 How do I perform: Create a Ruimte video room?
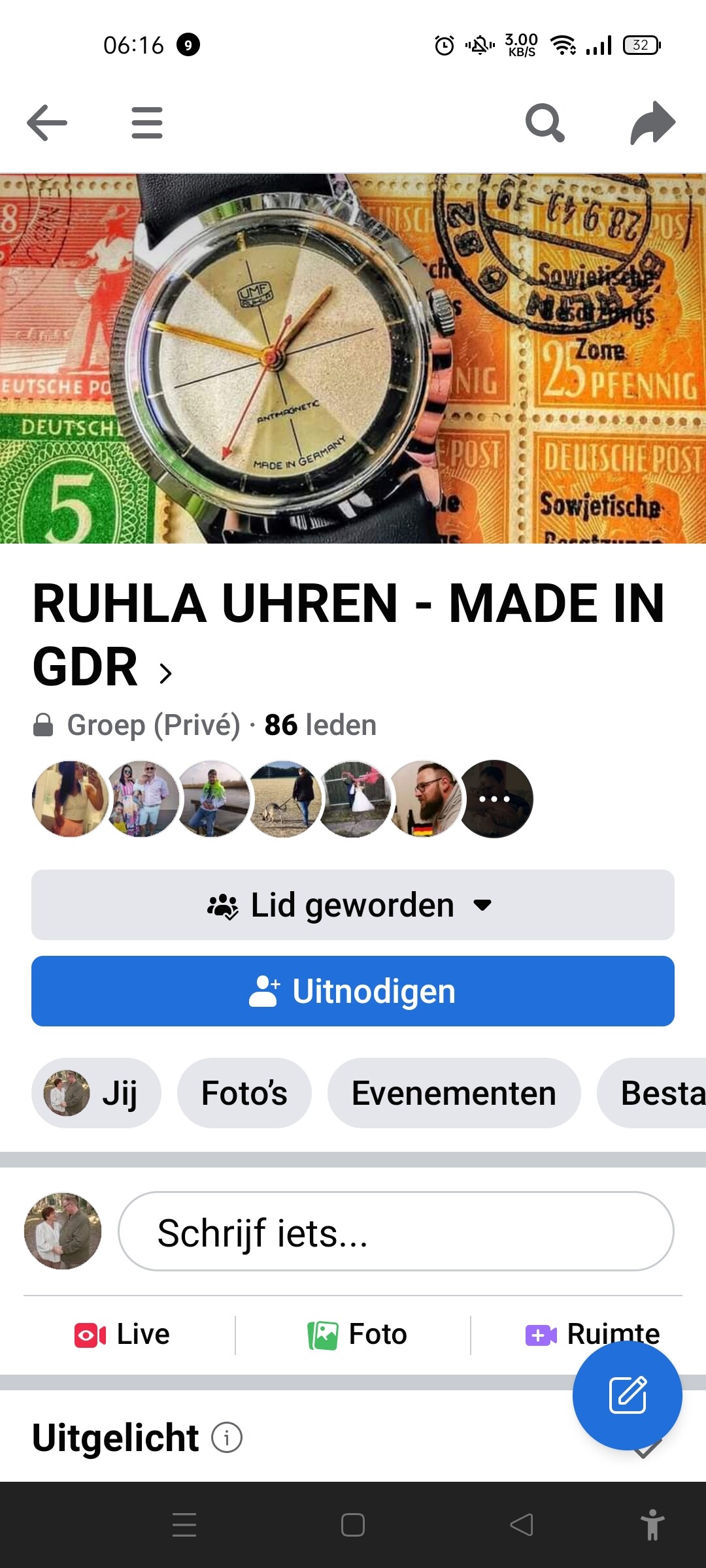click(x=593, y=1334)
